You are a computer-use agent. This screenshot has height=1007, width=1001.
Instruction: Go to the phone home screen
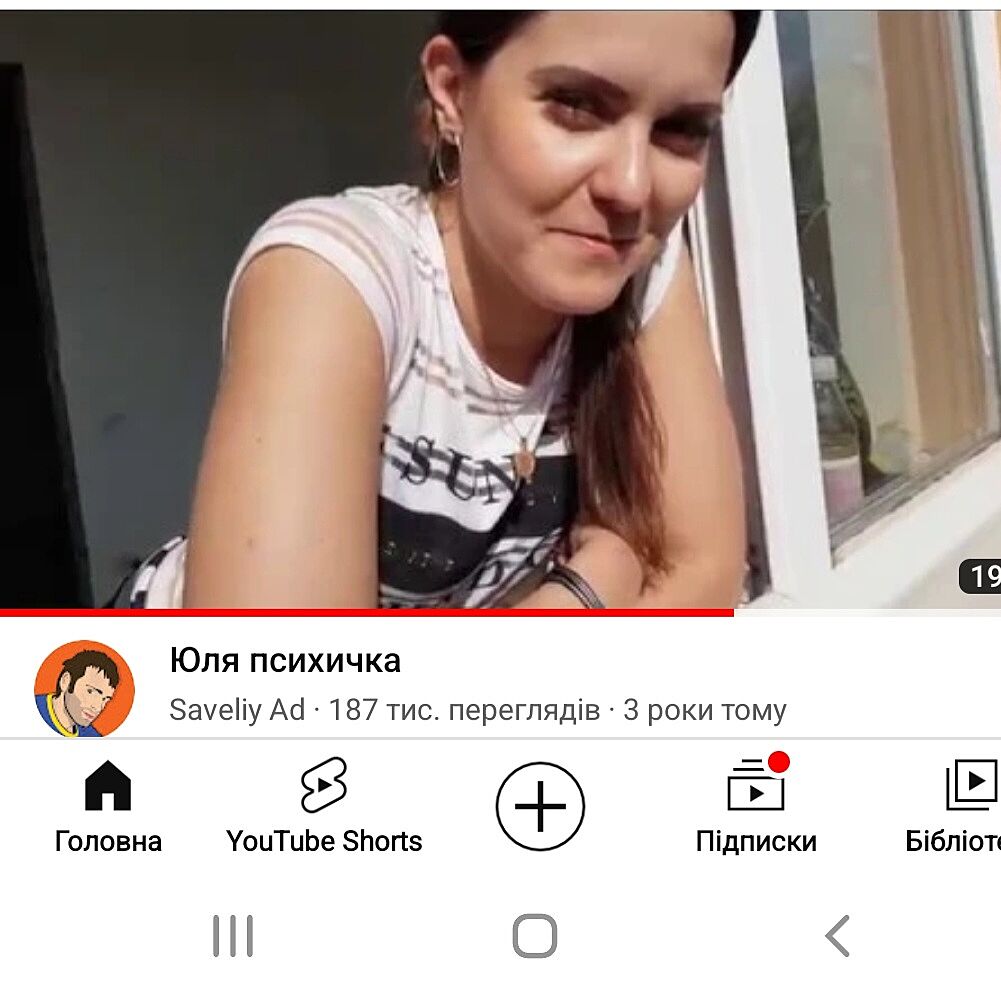tap(534, 937)
